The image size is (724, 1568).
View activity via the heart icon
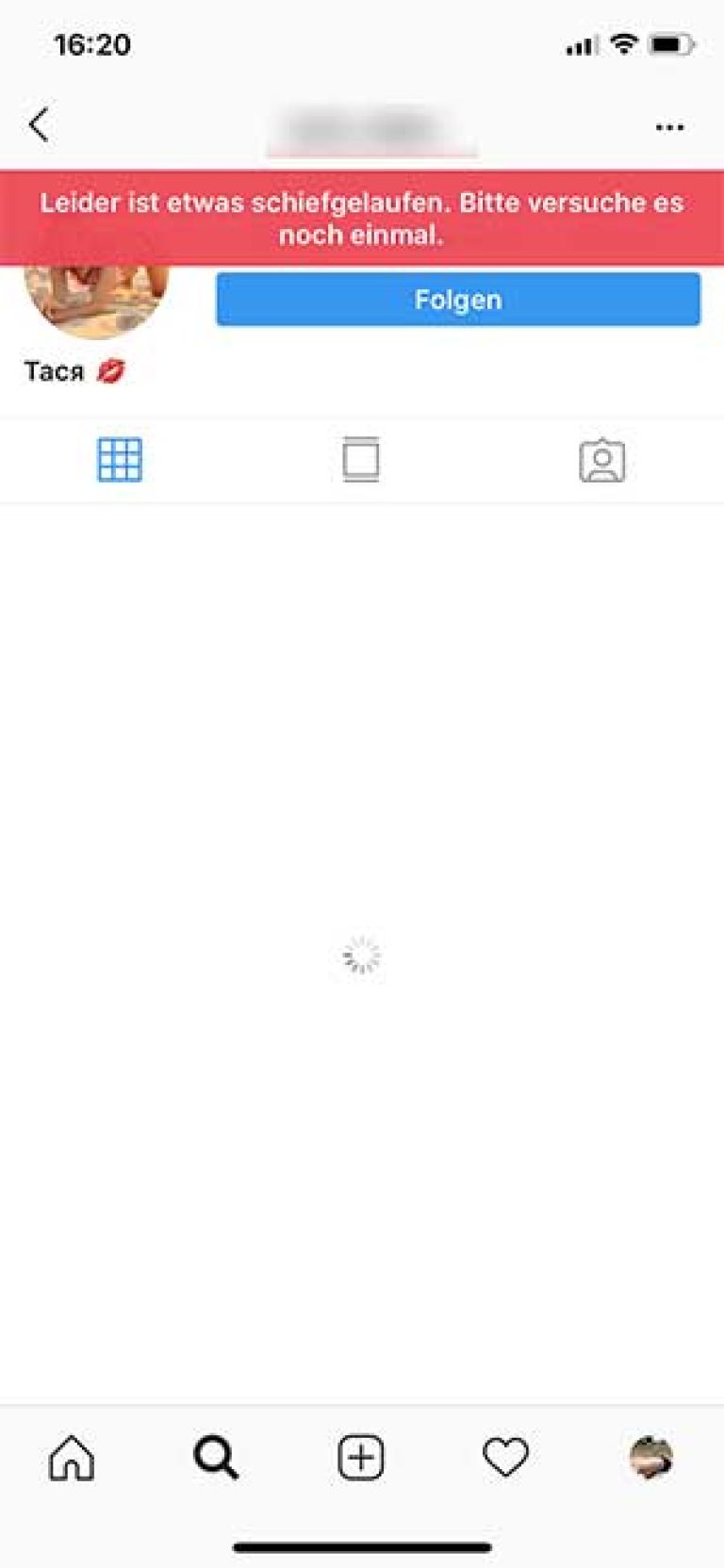click(505, 1459)
